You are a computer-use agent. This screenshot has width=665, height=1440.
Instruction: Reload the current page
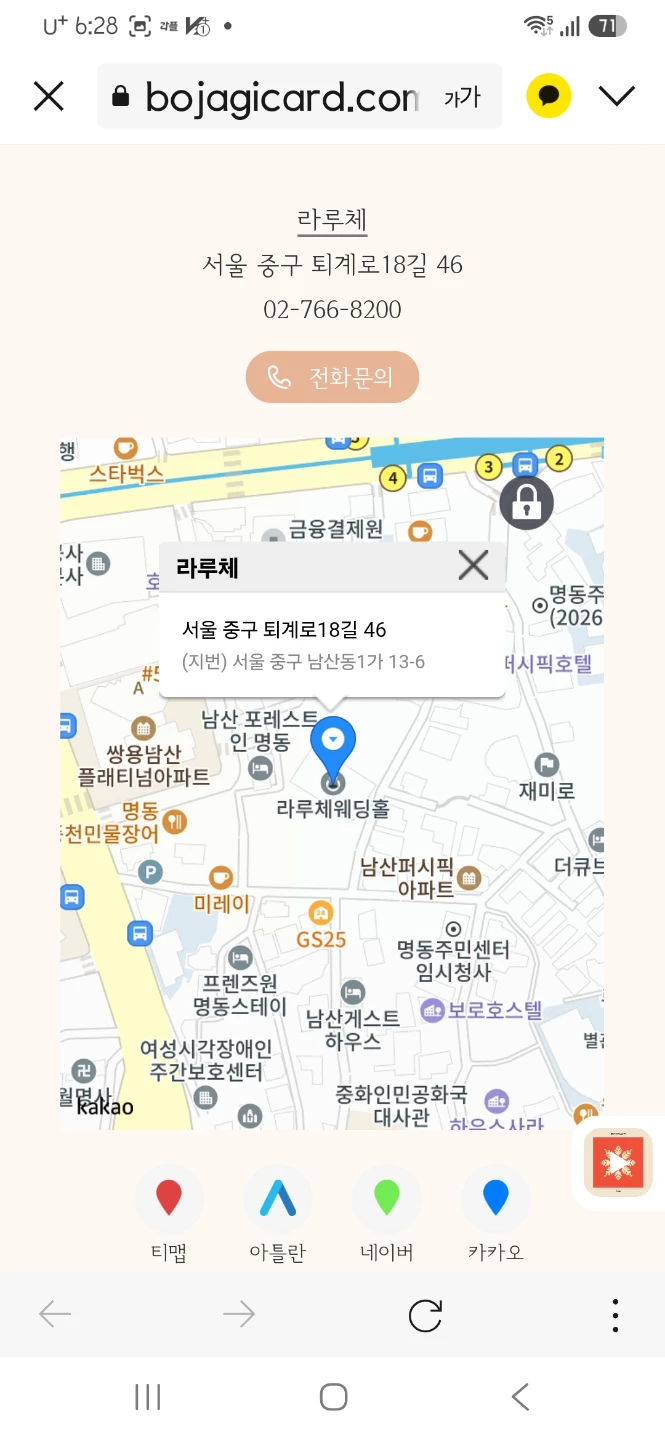[x=425, y=1315]
